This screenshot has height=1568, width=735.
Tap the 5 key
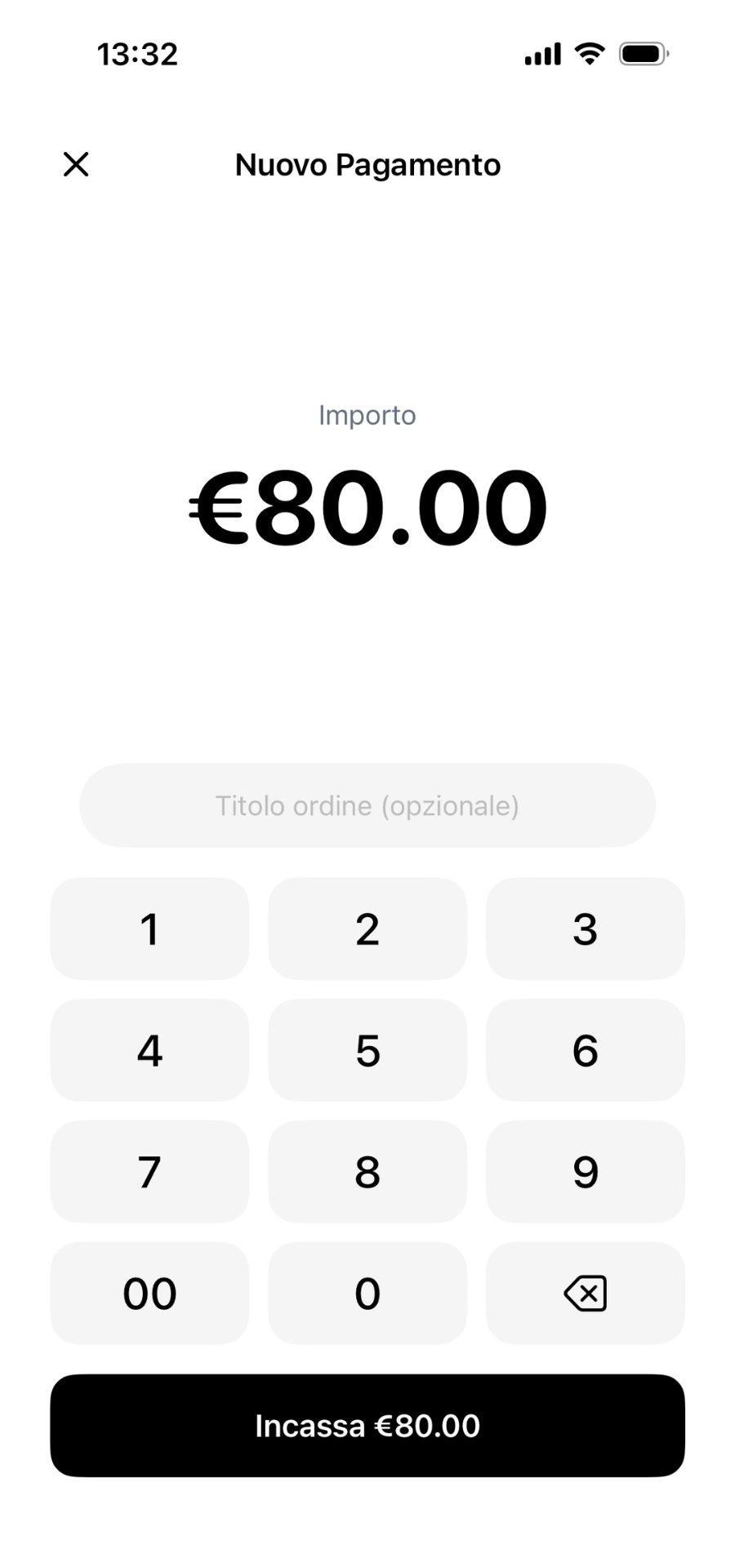pyautogui.click(x=367, y=1050)
